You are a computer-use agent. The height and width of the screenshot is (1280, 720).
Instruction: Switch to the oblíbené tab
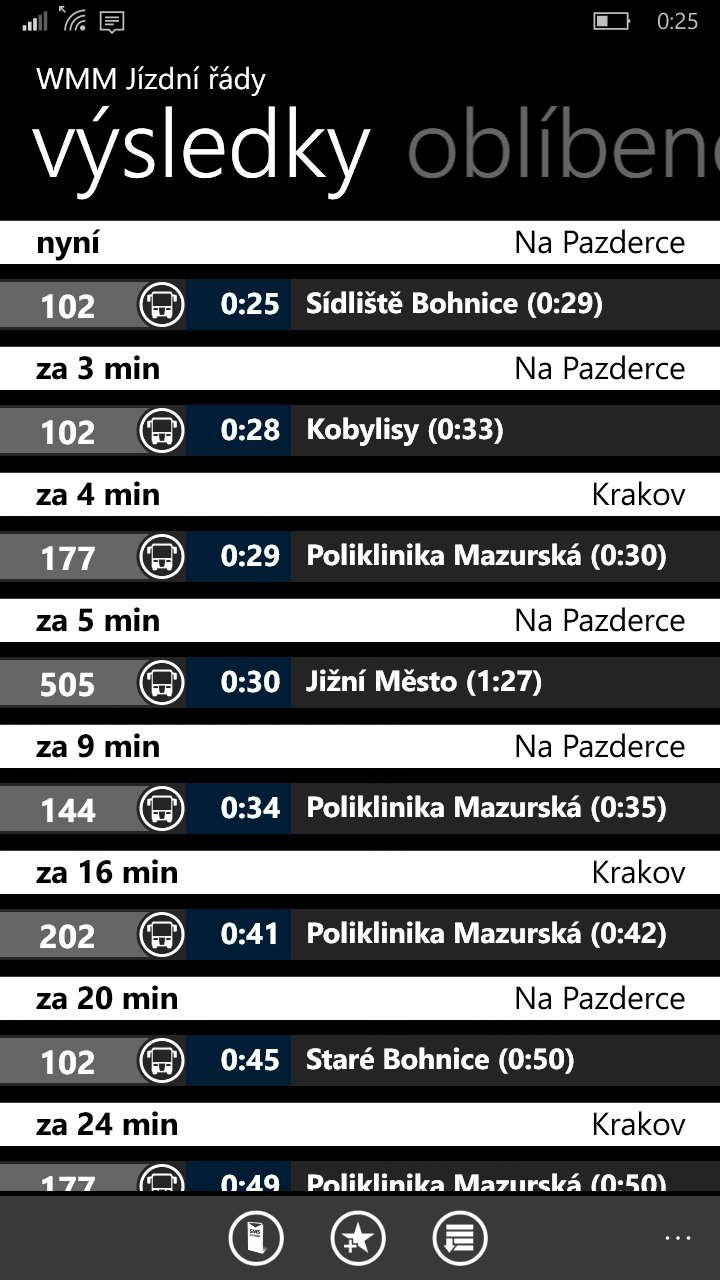pos(563,150)
